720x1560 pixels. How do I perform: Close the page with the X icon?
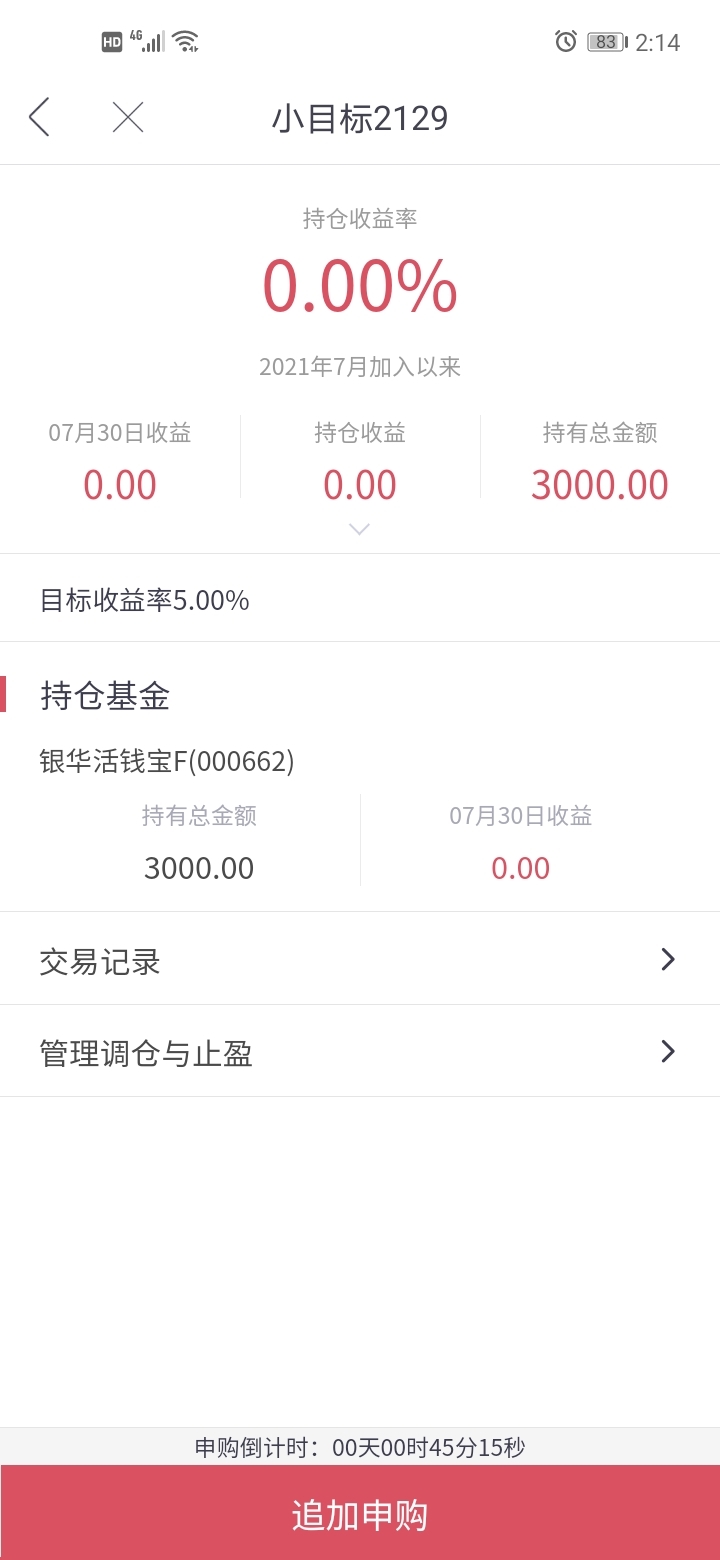(x=128, y=118)
